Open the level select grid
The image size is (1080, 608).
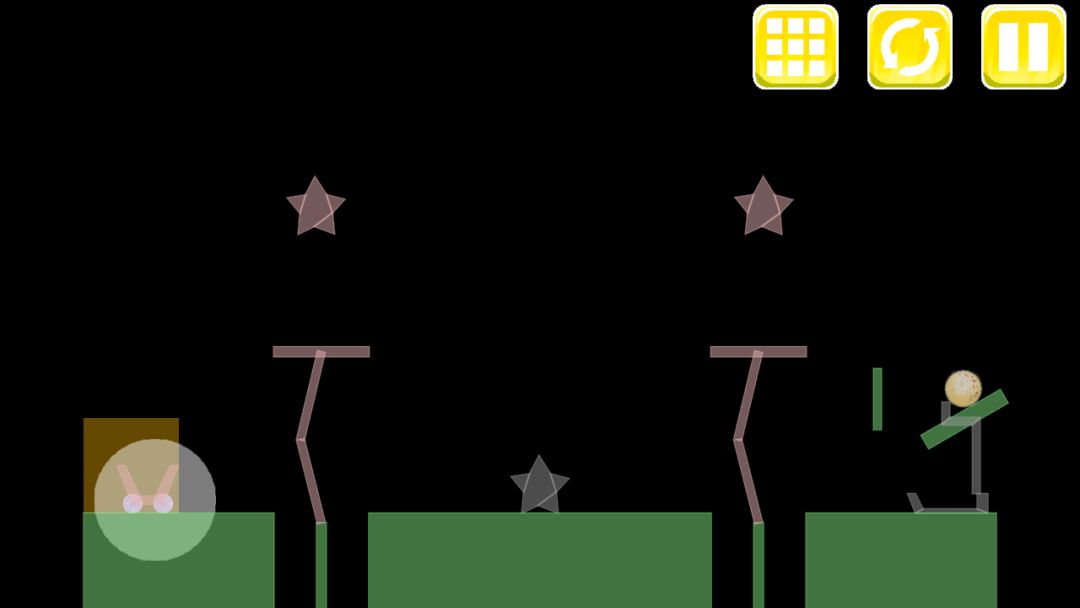coord(795,47)
